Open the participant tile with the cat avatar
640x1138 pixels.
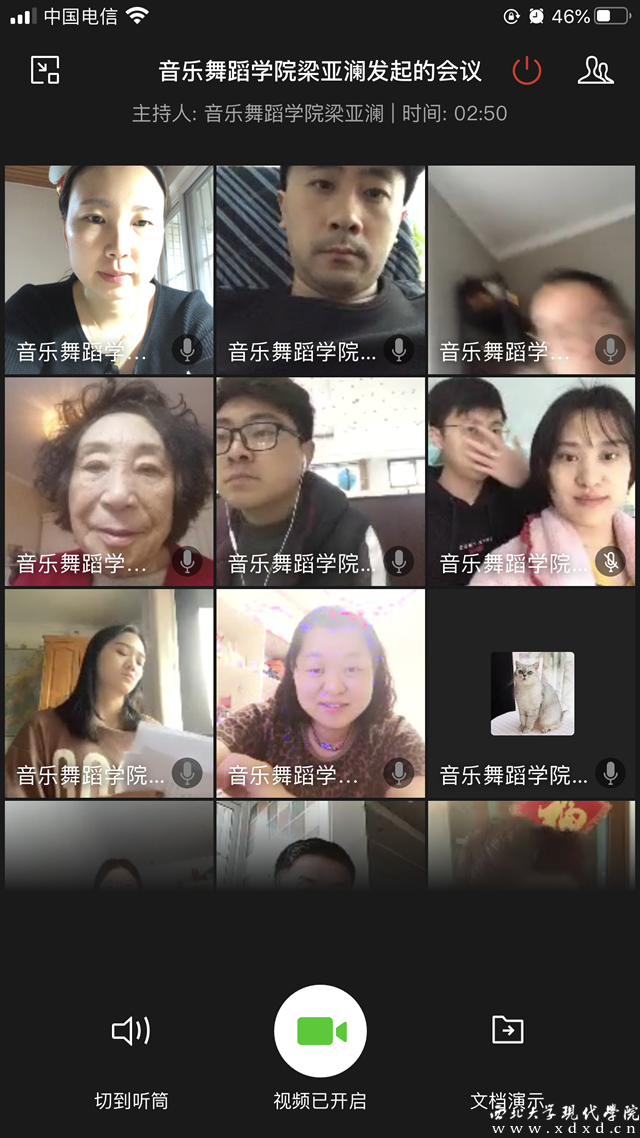pyautogui.click(x=531, y=693)
